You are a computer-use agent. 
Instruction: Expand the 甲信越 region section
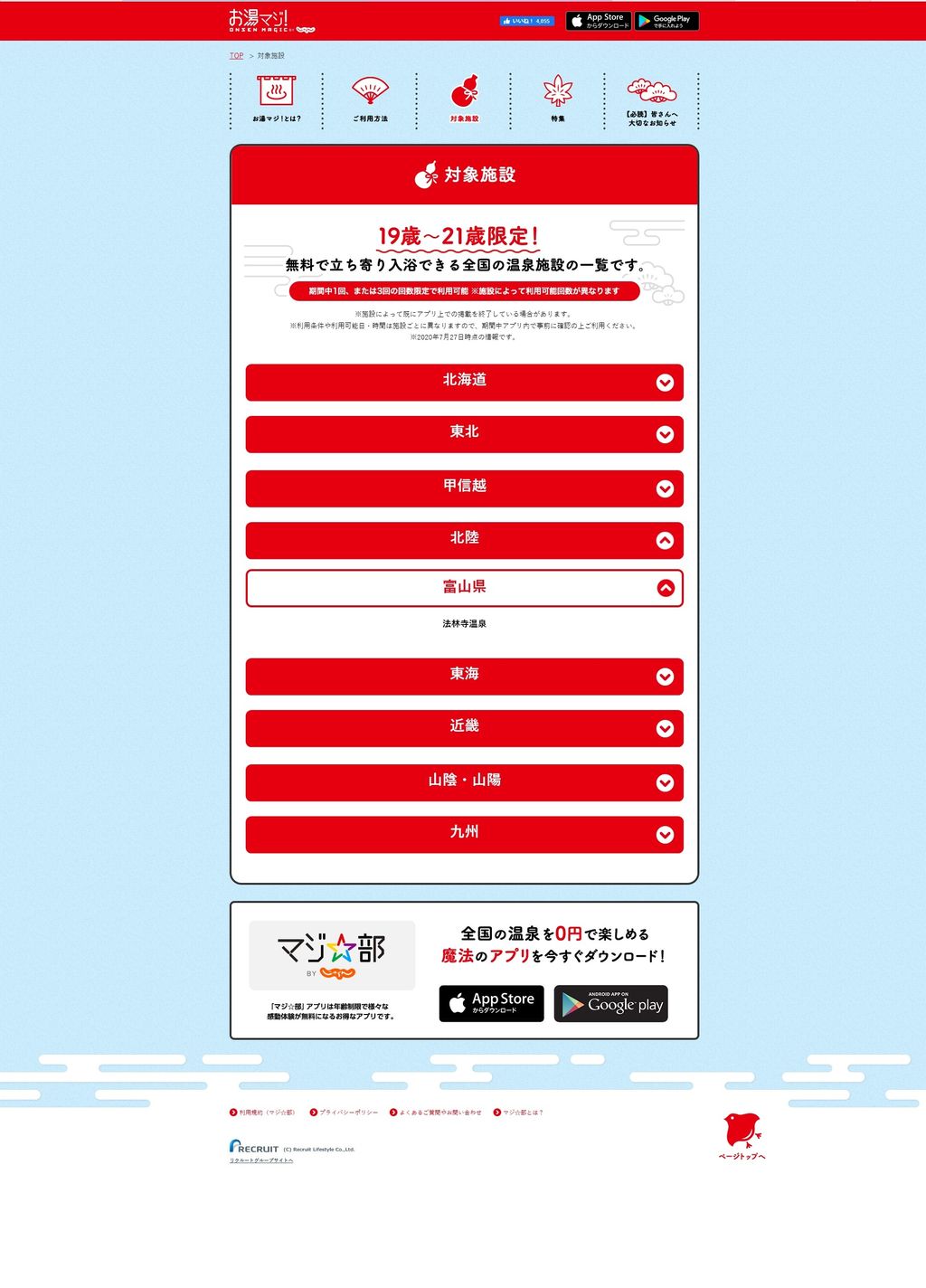(x=464, y=488)
